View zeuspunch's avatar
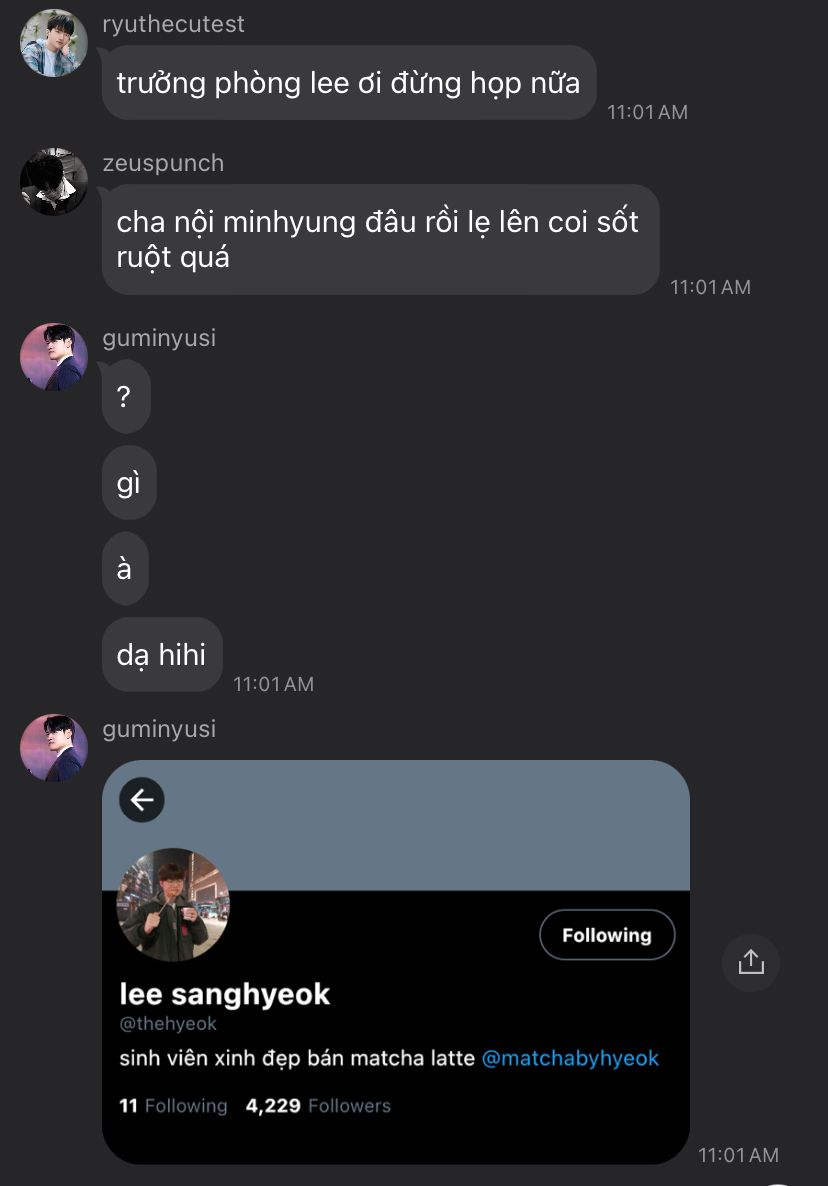The height and width of the screenshot is (1186, 828). (x=53, y=182)
